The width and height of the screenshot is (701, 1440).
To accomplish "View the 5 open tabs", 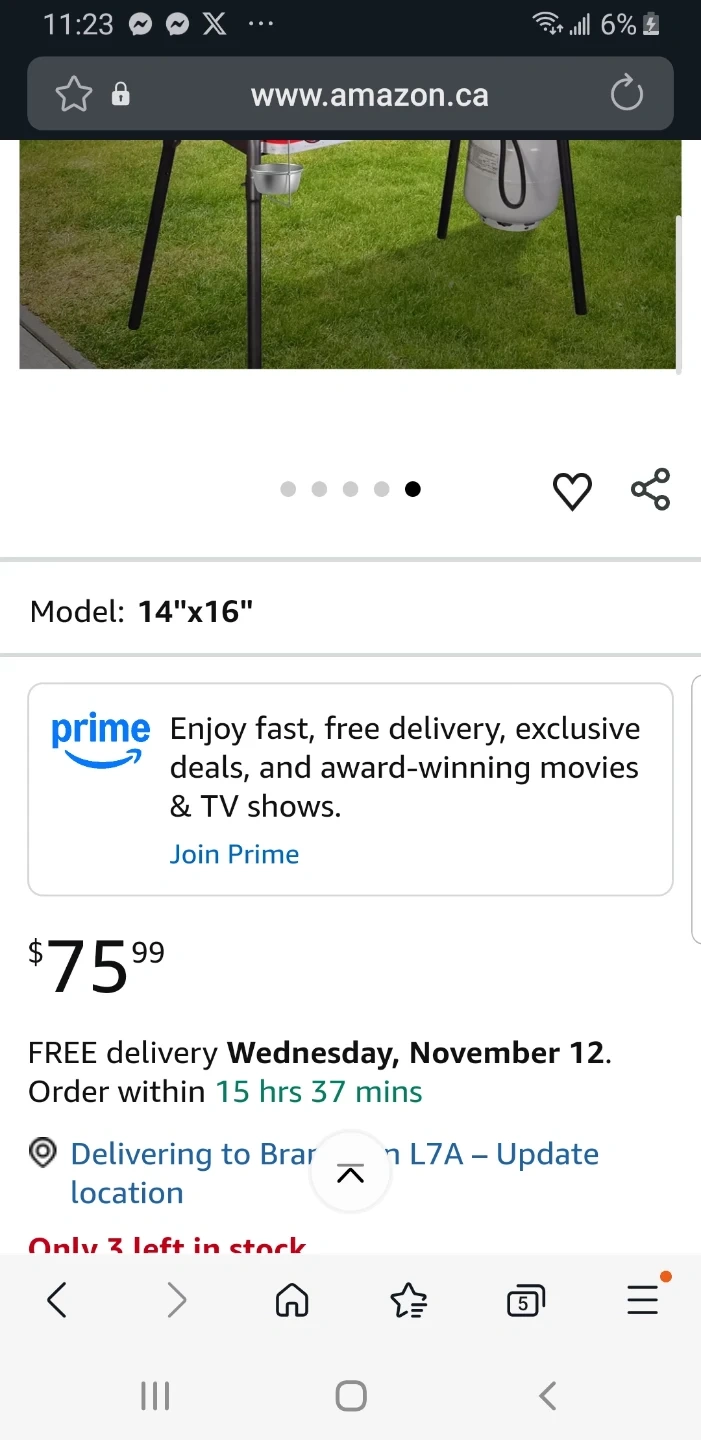I will (x=525, y=1300).
